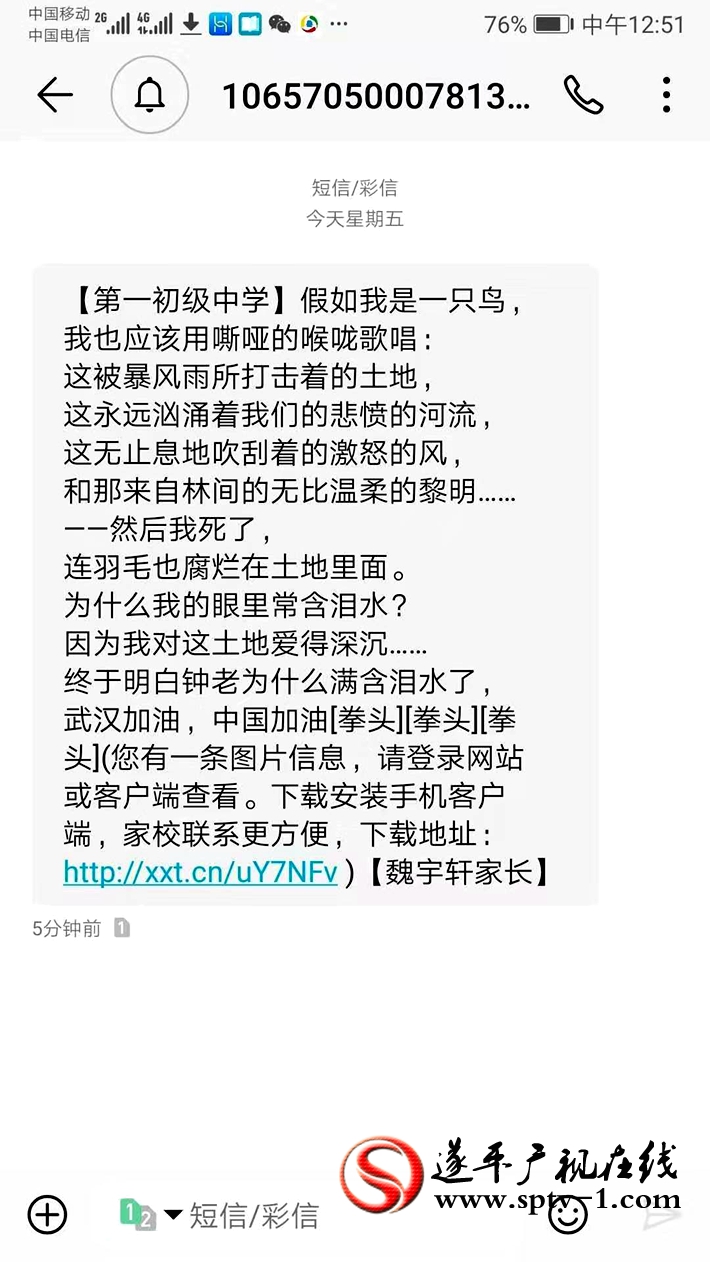Open the SIM card selector dropdown
Image resolution: width=710 pixels, height=1262 pixels.
pyautogui.click(x=150, y=1214)
